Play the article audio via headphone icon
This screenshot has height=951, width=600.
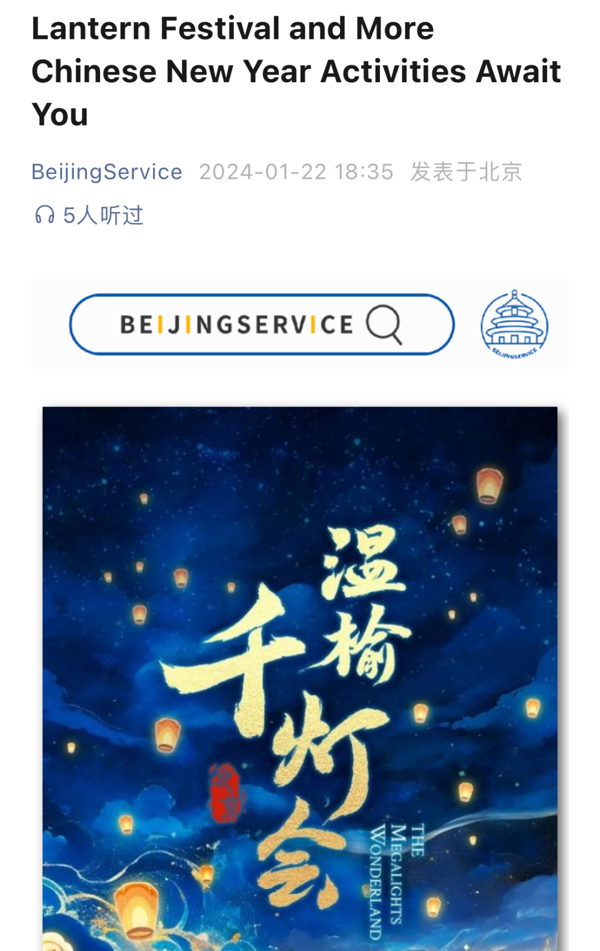(x=43, y=215)
